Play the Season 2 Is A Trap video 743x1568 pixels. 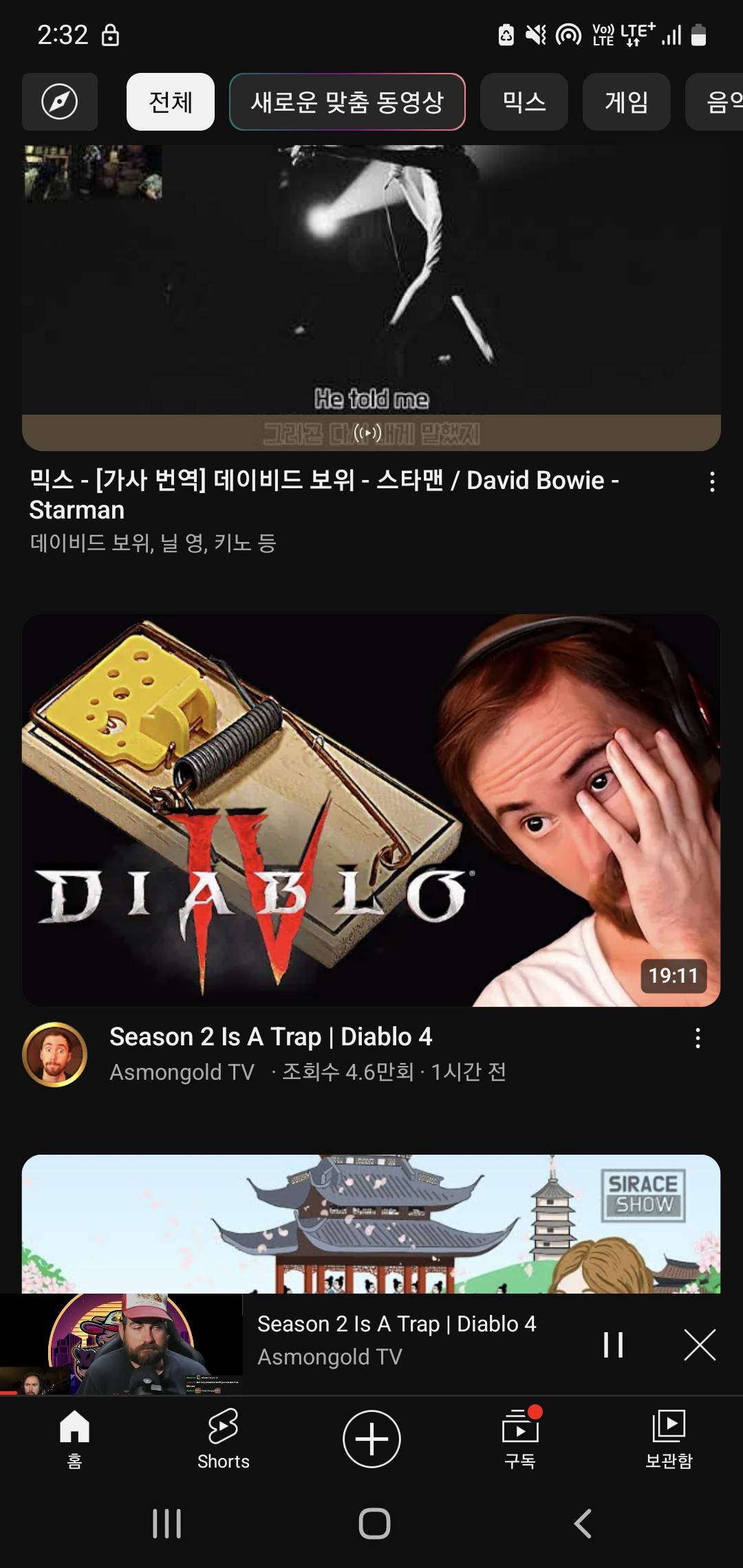coord(371,810)
